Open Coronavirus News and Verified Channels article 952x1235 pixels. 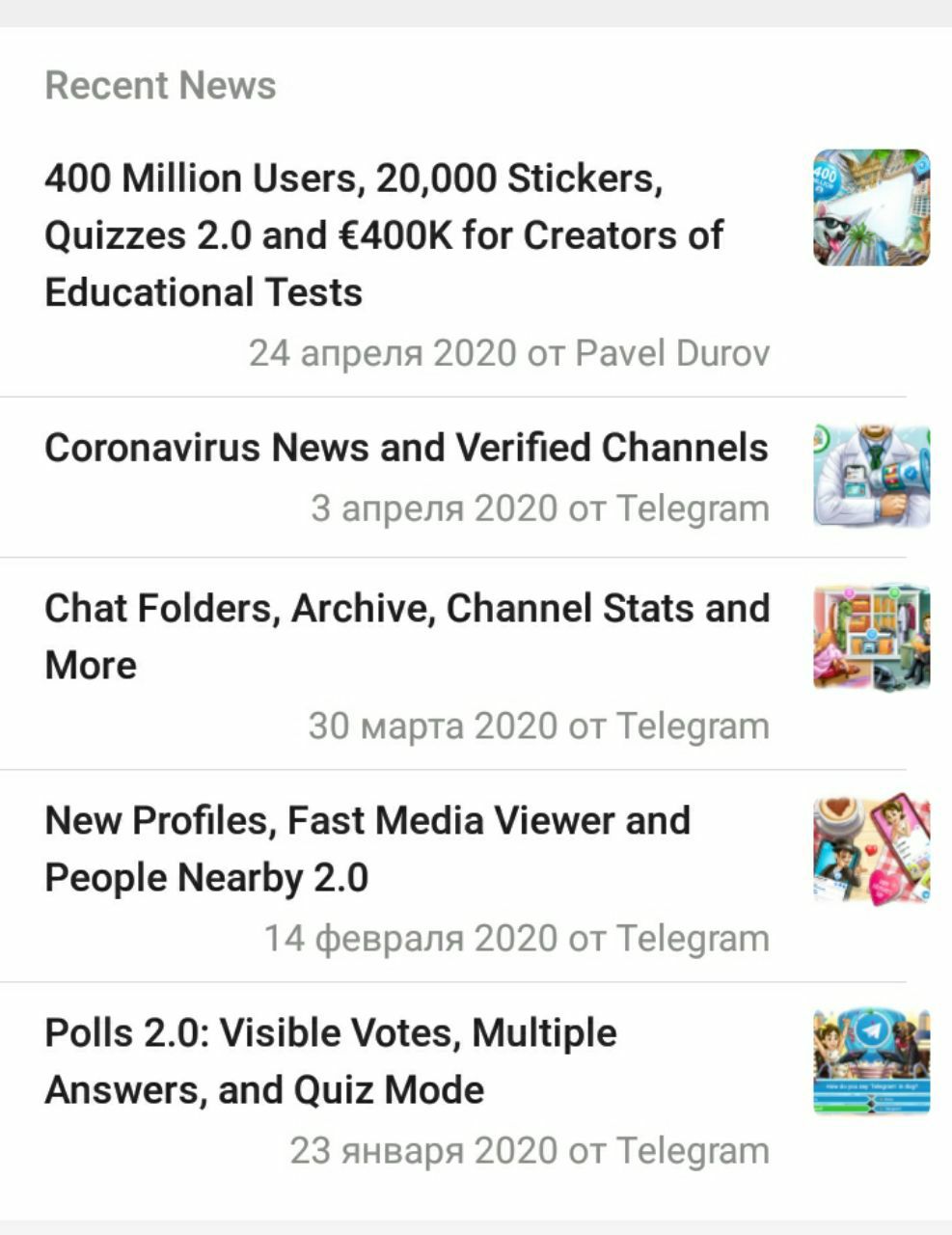(406, 449)
